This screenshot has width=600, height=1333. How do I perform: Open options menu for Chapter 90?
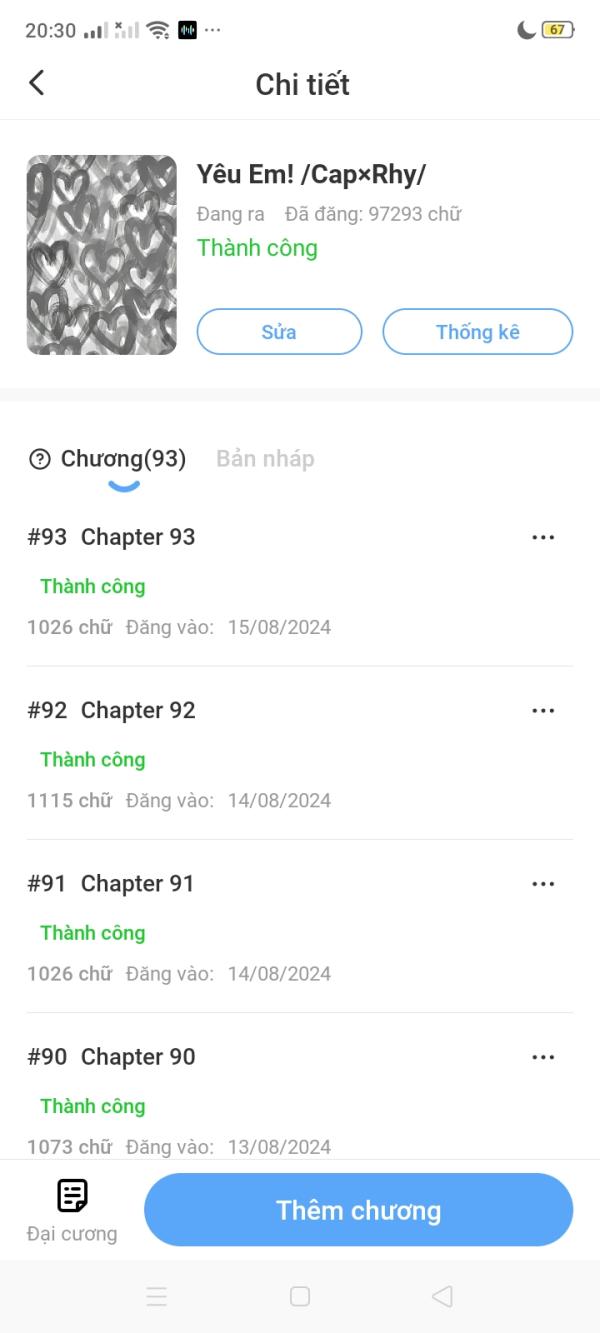[543, 1057]
